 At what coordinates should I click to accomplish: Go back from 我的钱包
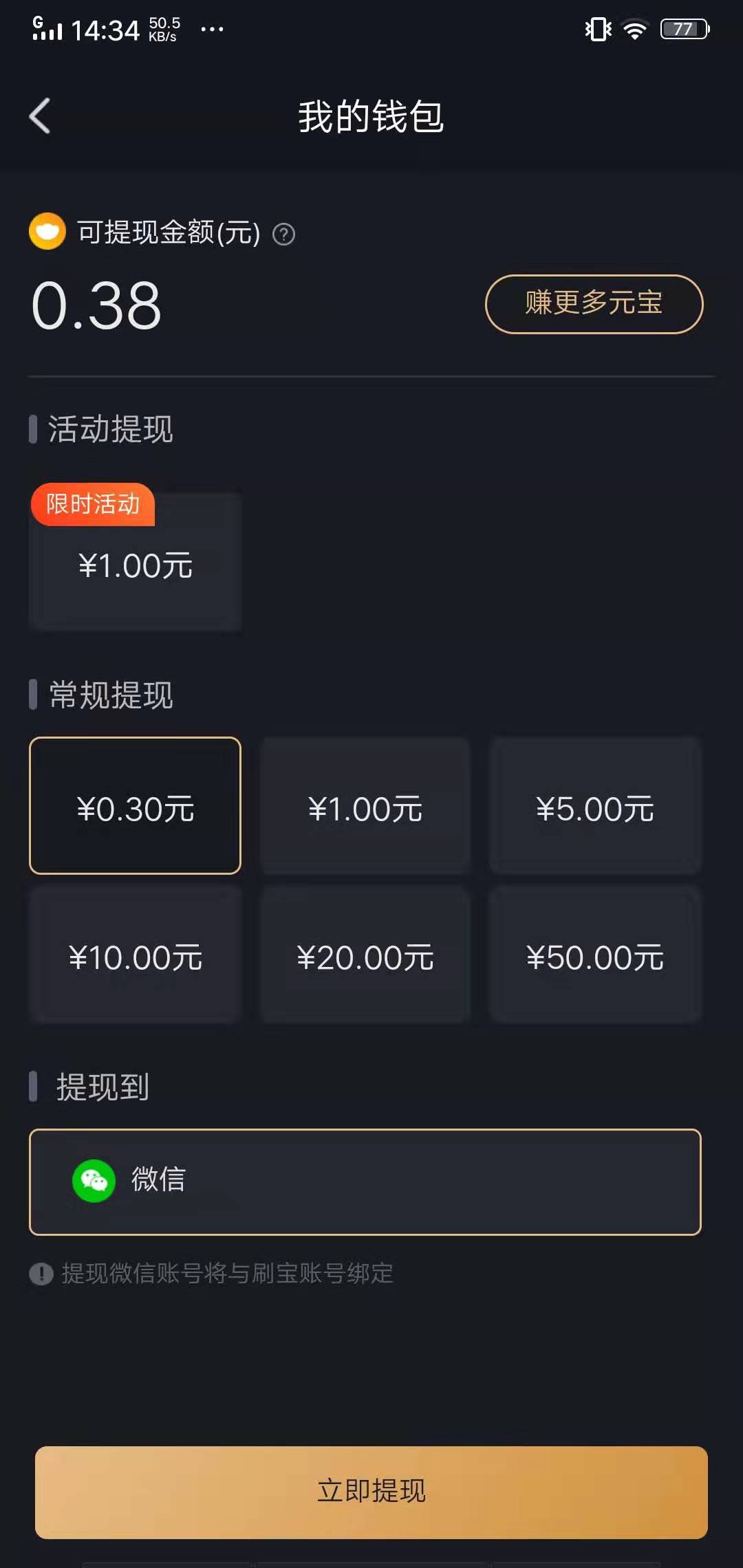40,116
